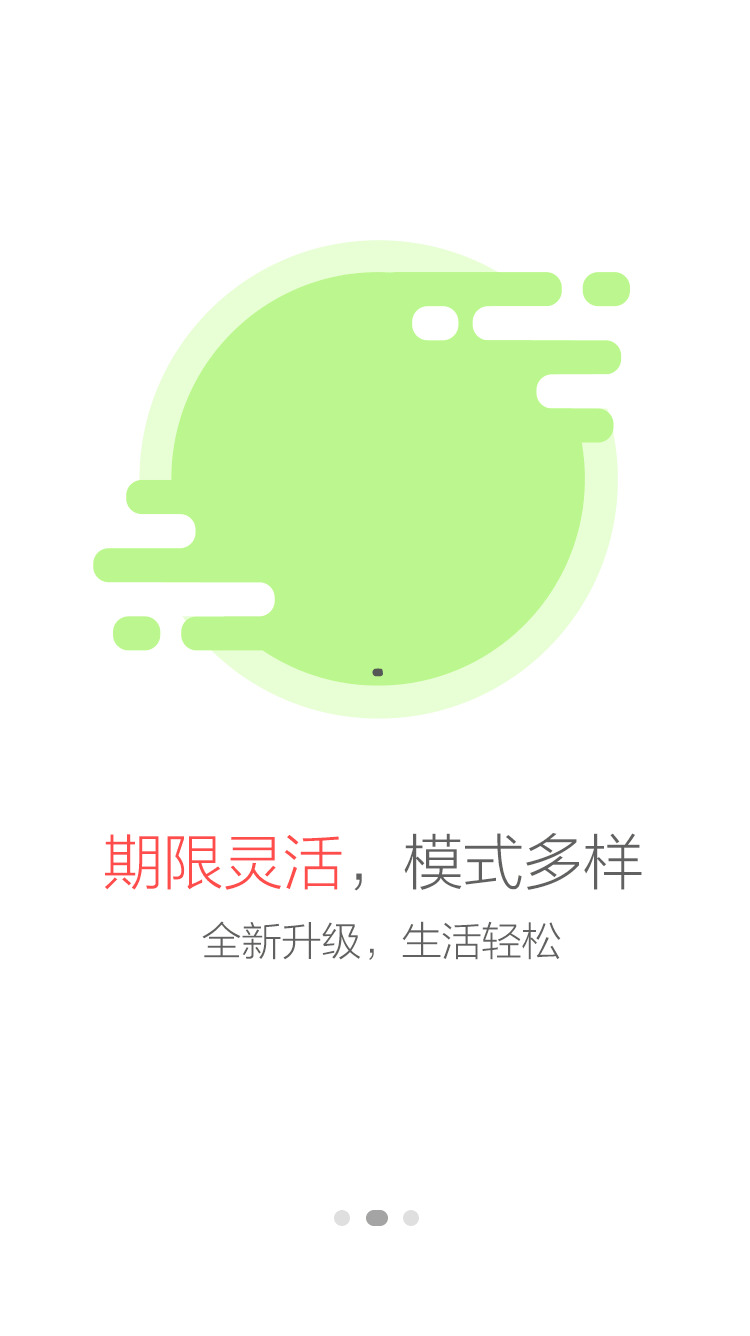Tap the active middle page indicator dot
The image size is (750, 1336).
[x=377, y=1218]
